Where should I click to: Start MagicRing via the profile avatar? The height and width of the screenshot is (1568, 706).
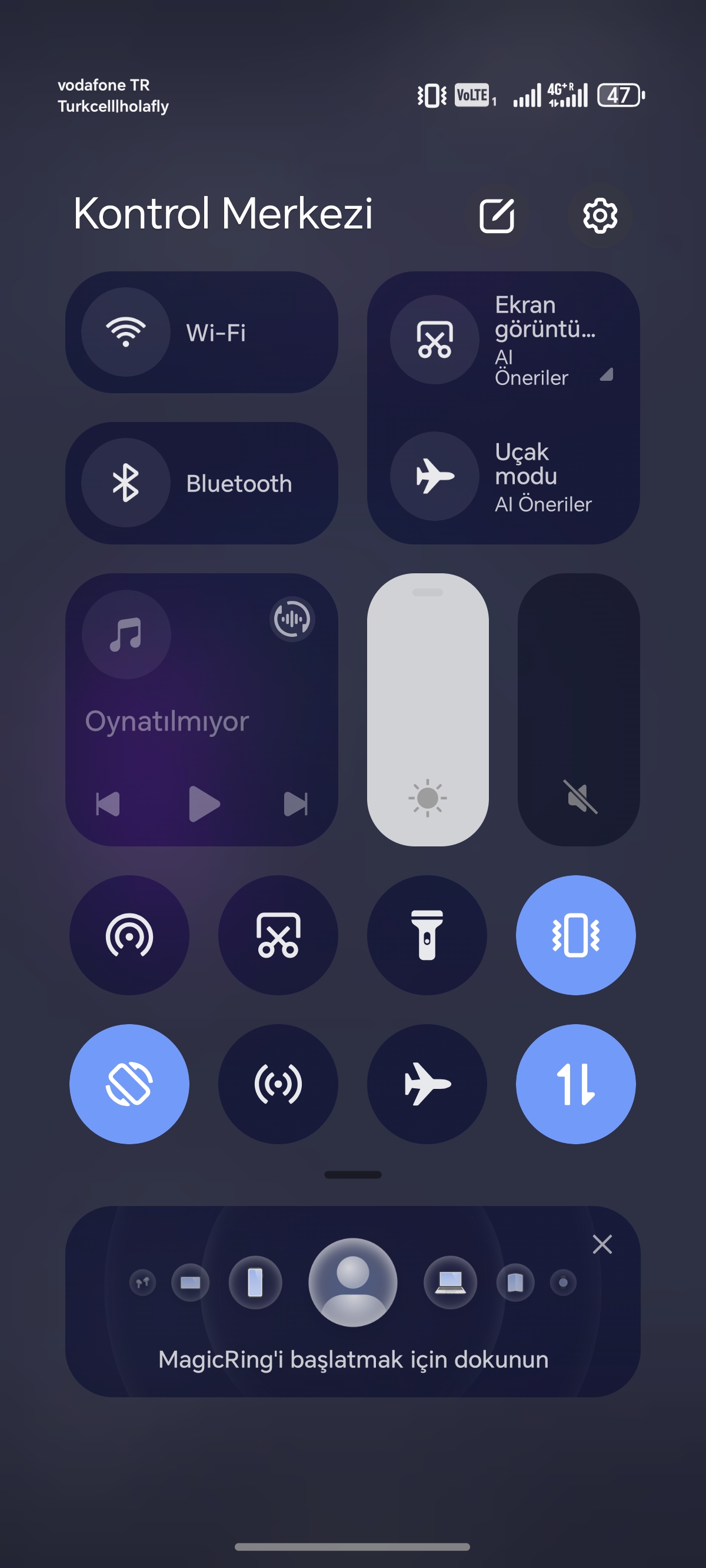353,1283
